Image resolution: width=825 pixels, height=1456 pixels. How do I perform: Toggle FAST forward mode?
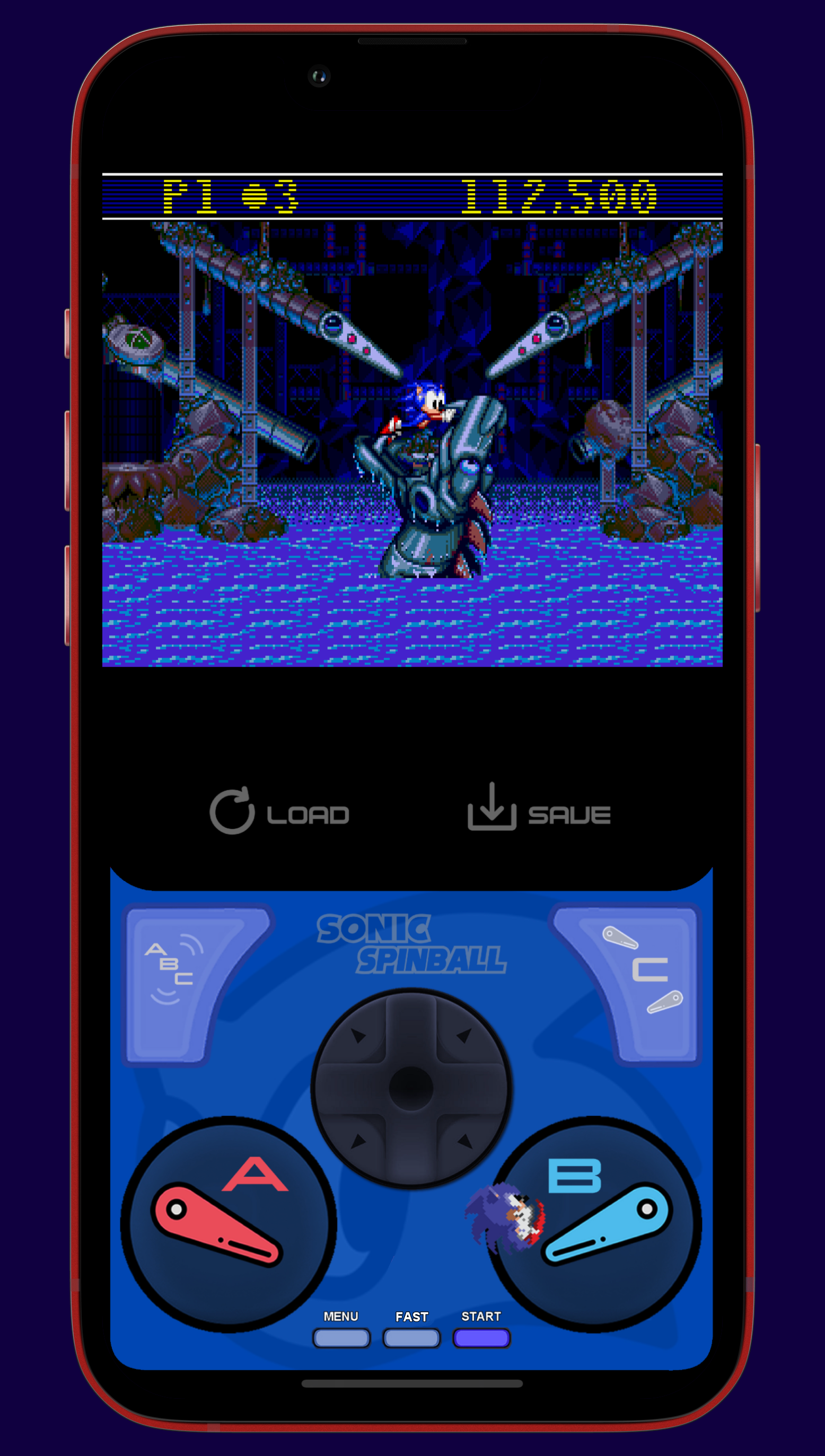[x=411, y=1338]
